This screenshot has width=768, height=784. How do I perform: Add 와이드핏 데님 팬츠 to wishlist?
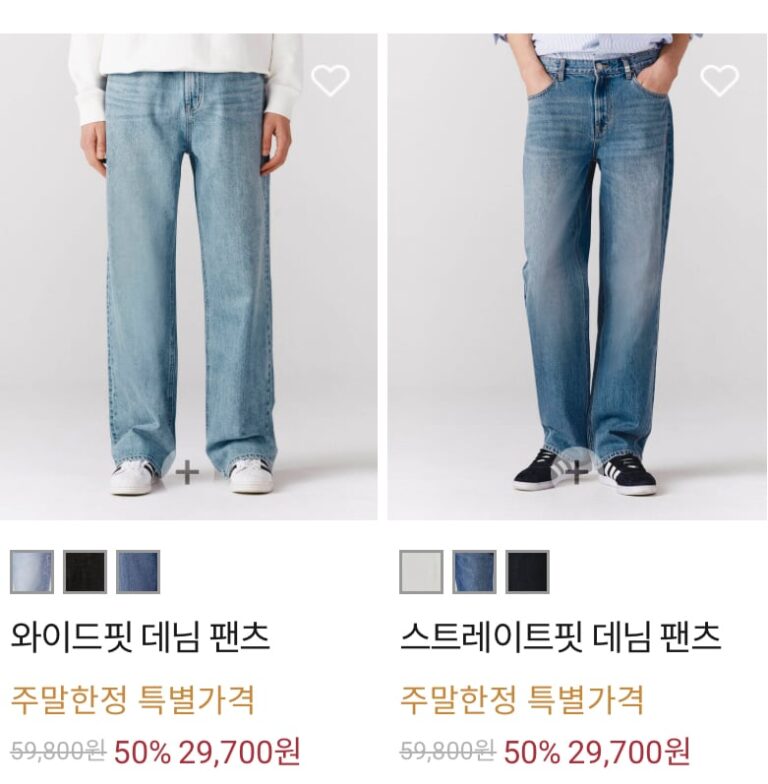coord(330,80)
